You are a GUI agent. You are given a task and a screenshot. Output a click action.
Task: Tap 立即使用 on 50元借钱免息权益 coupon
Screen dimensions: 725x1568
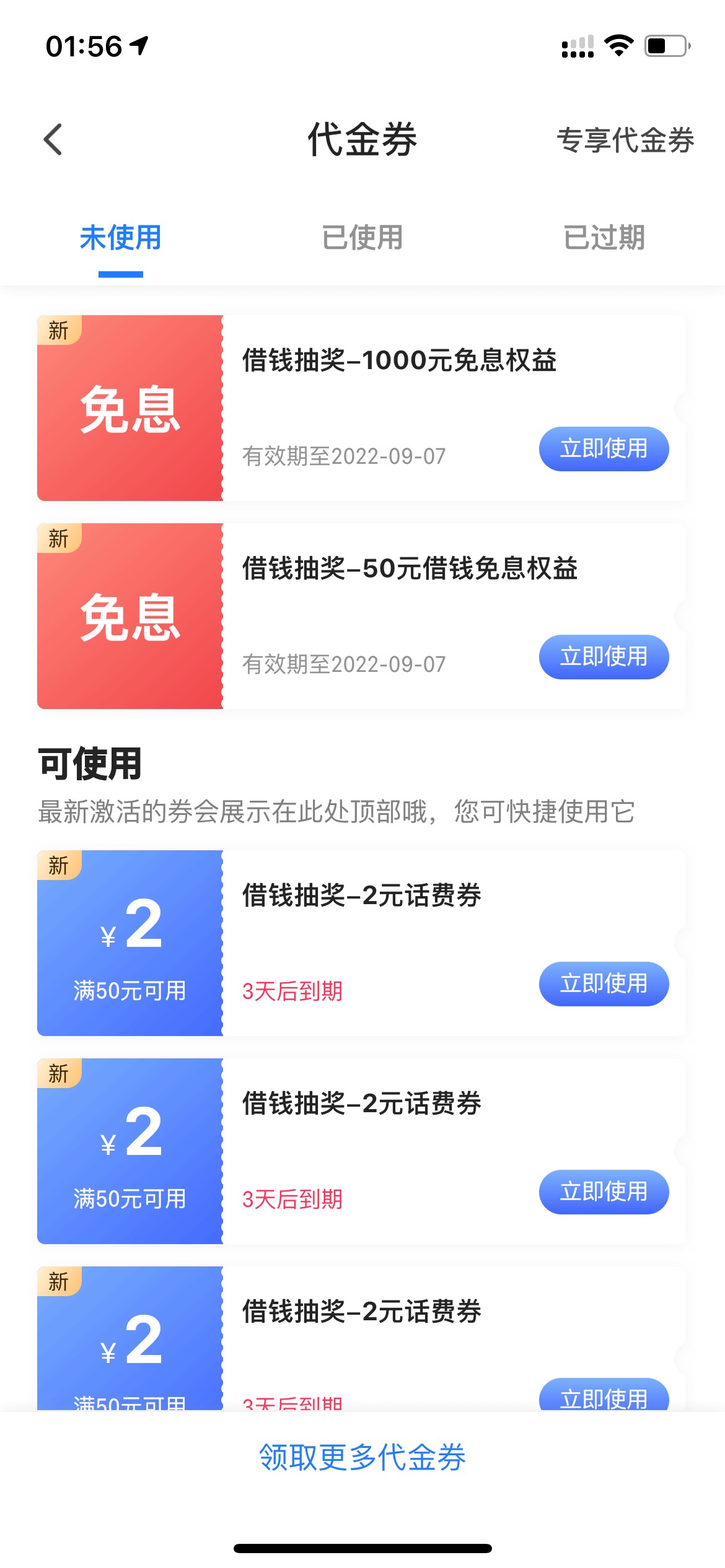click(x=604, y=656)
